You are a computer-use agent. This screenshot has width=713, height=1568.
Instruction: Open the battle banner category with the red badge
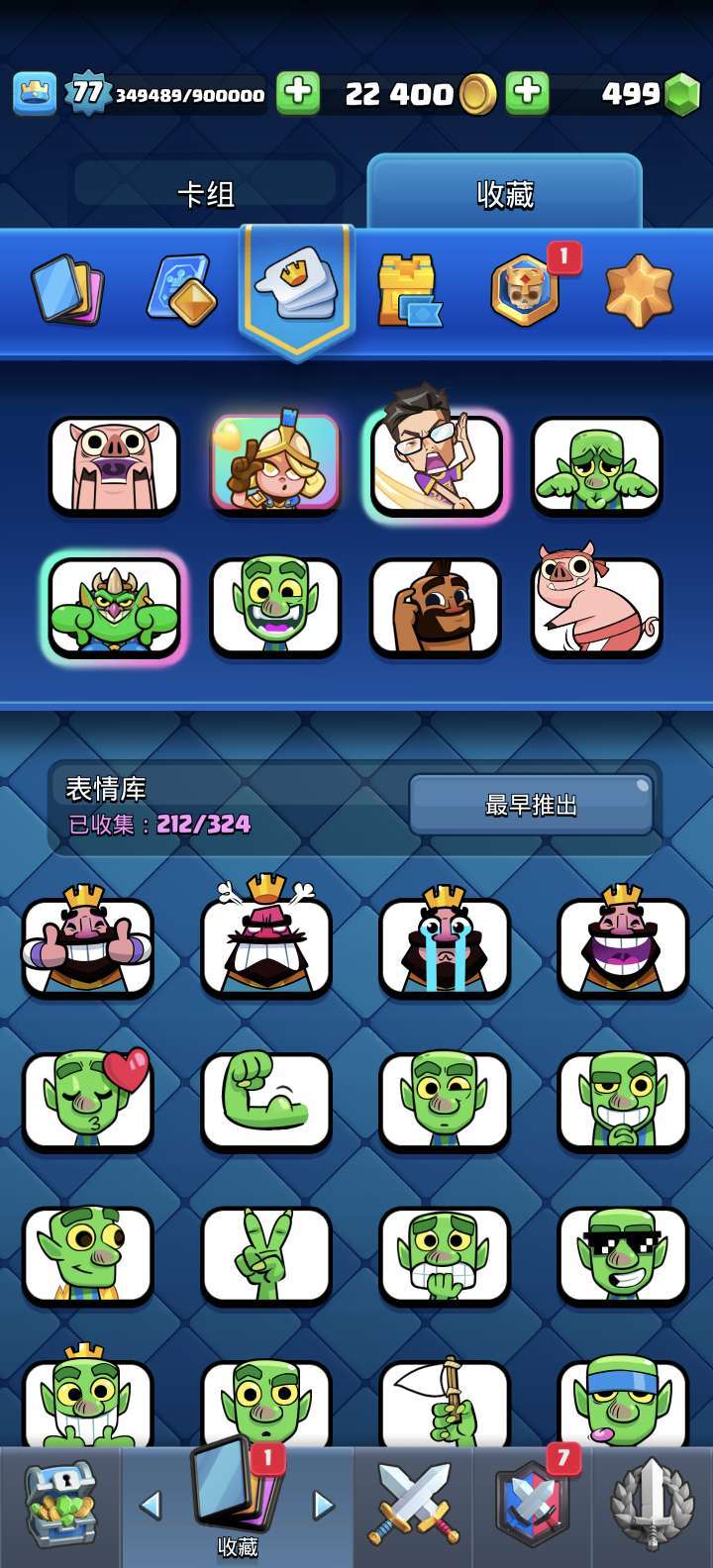[x=525, y=290]
